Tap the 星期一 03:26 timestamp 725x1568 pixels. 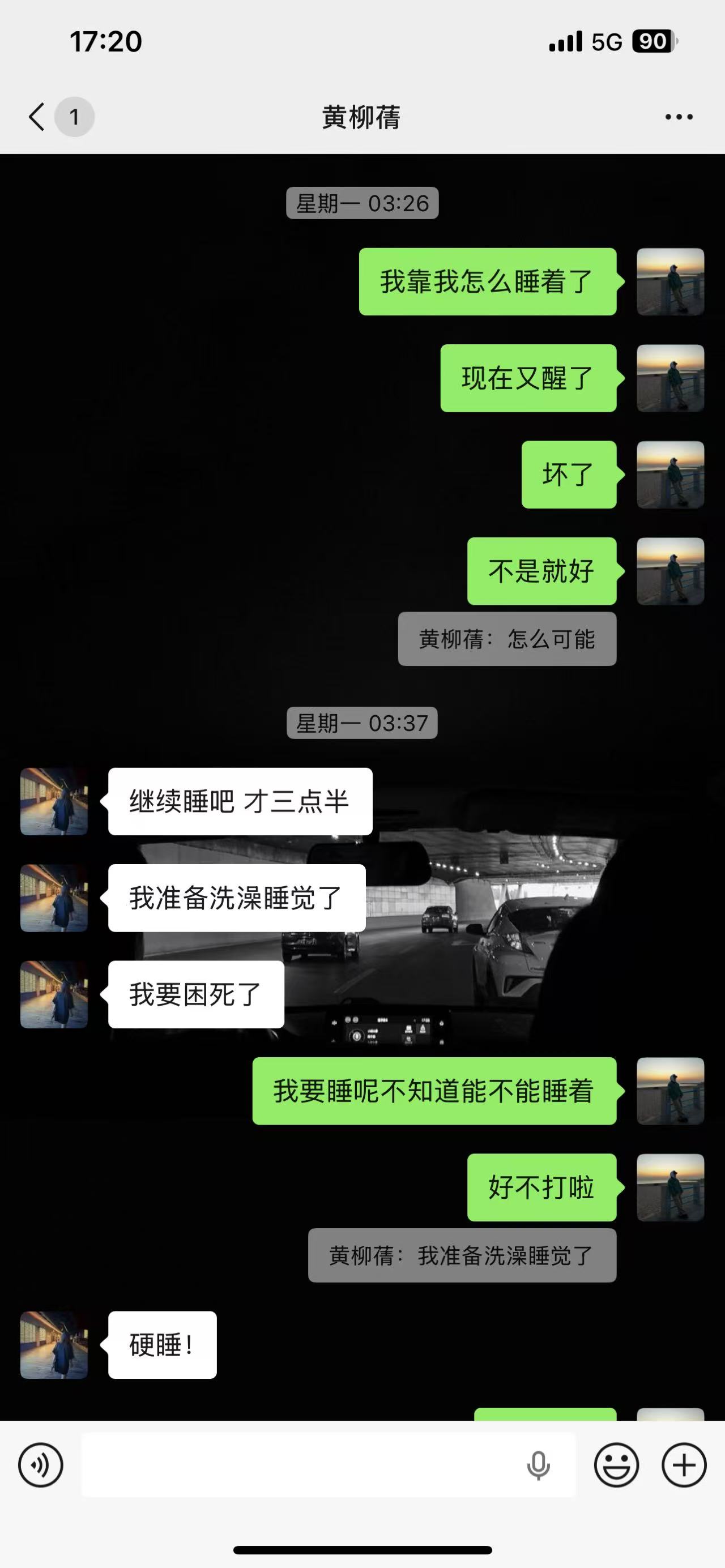[x=362, y=203]
